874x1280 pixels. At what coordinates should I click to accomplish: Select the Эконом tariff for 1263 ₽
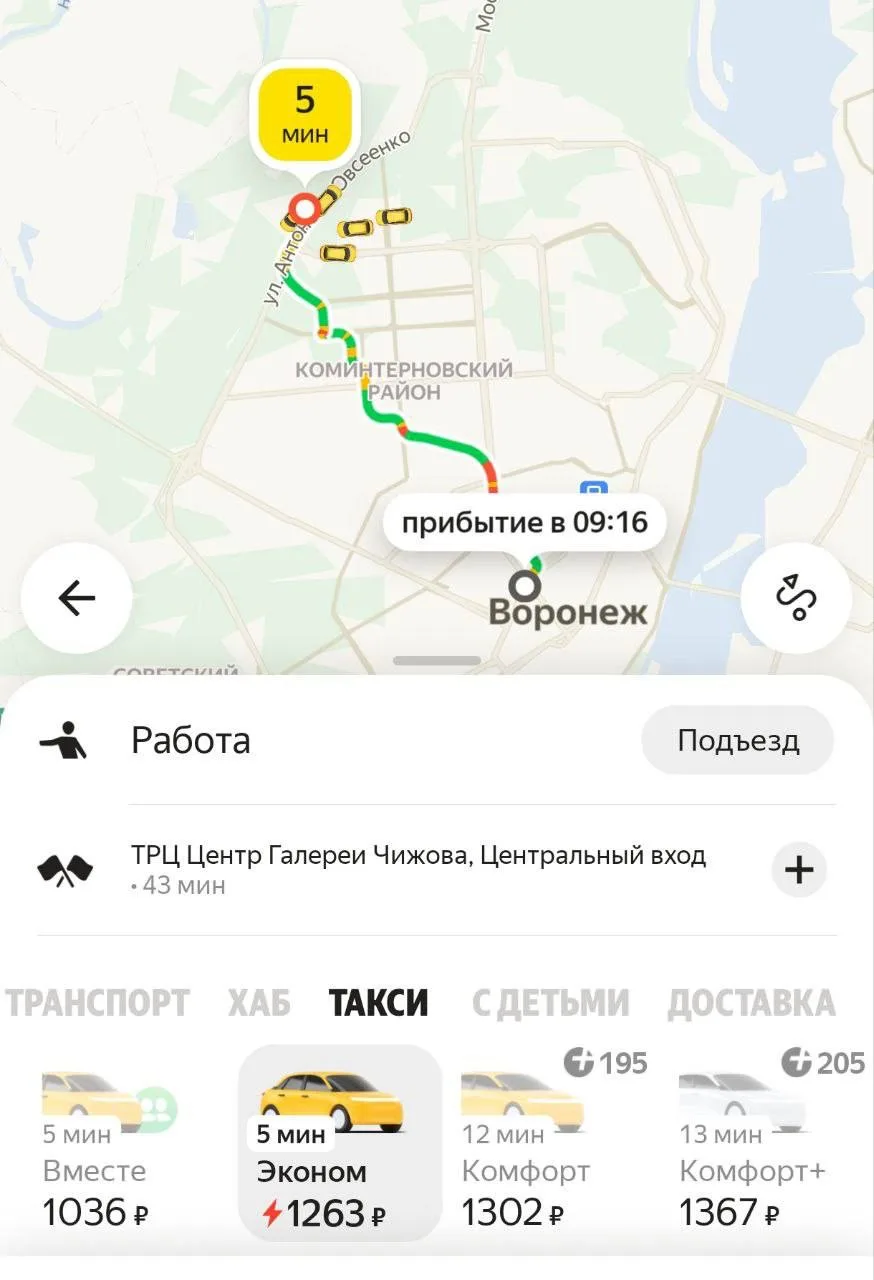(x=339, y=1146)
